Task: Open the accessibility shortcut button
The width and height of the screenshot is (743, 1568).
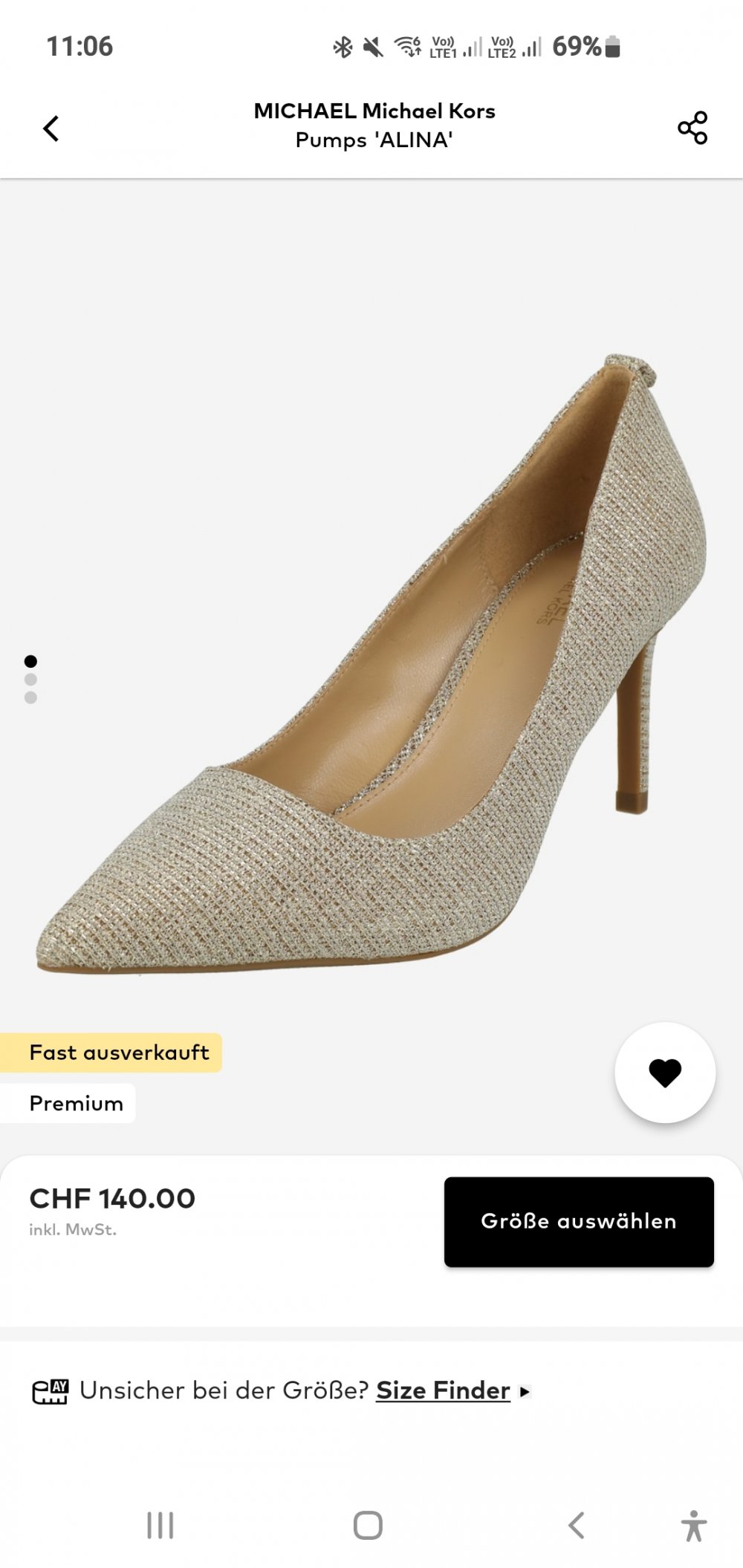Action: pyautogui.click(x=694, y=1526)
